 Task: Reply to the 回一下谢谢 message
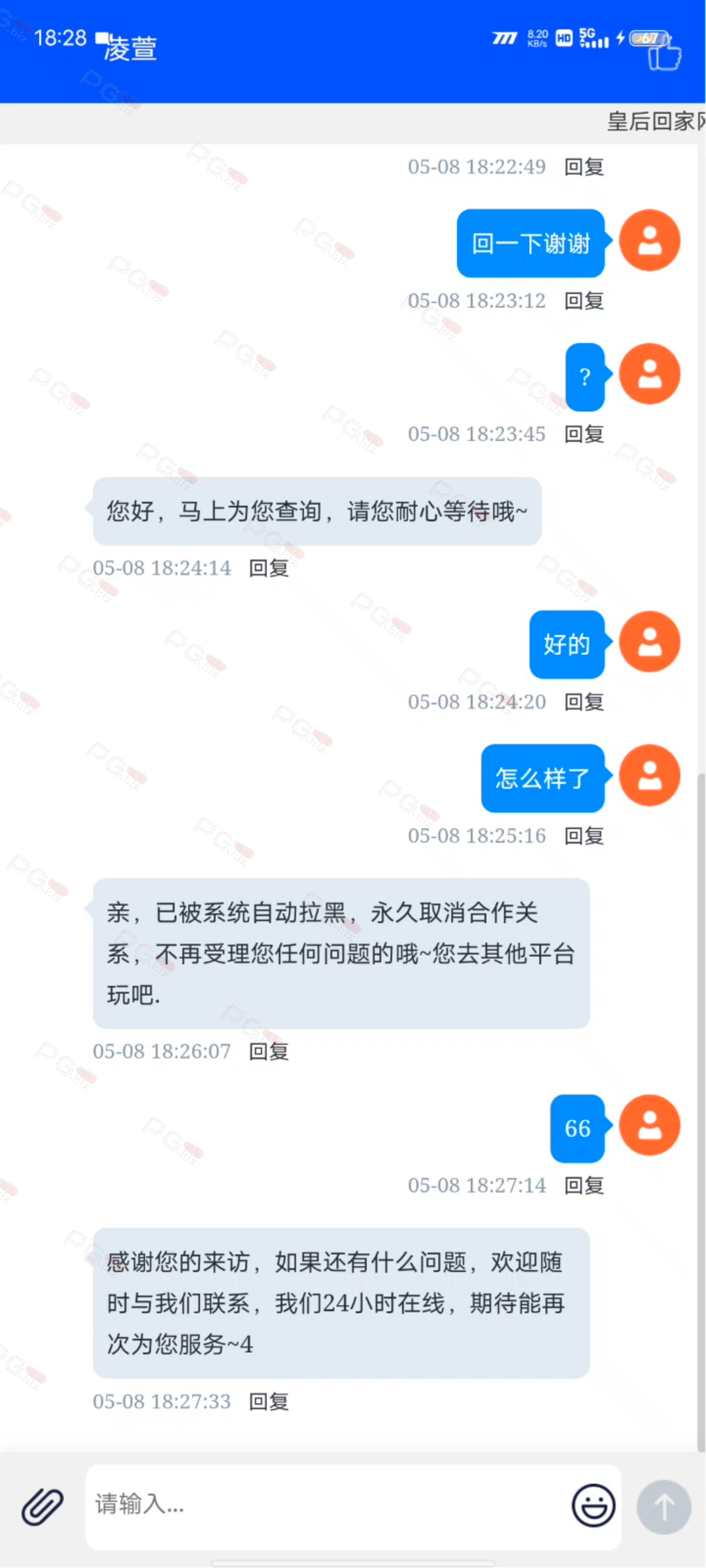coord(584,301)
